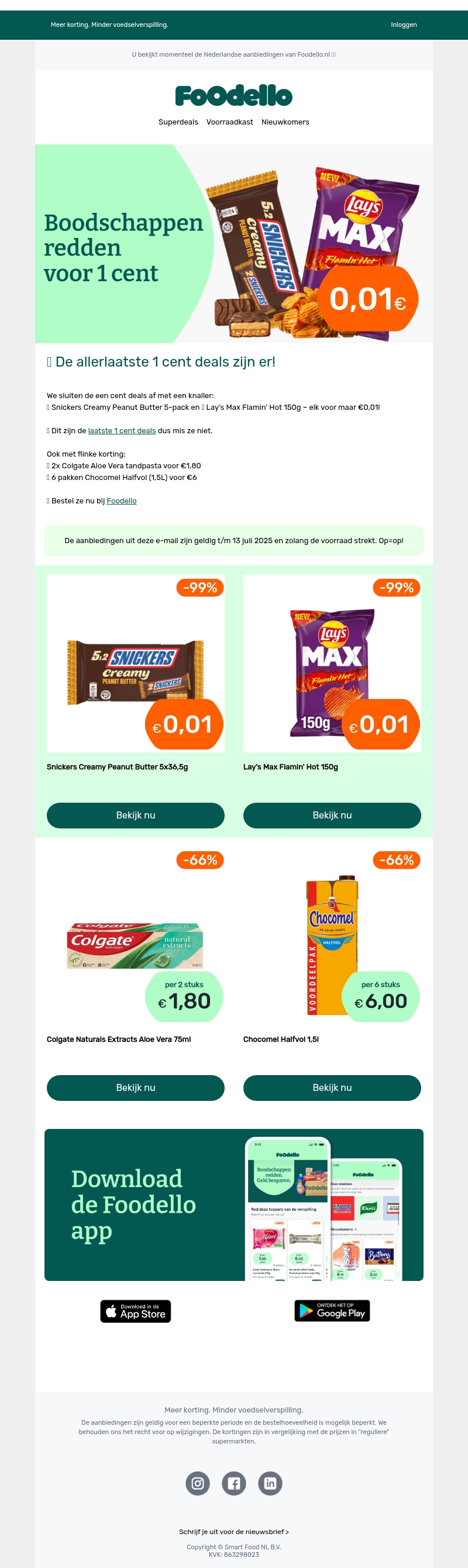Image resolution: width=468 pixels, height=1568 pixels.
Task: Open the Superdeals section
Action: [x=178, y=122]
